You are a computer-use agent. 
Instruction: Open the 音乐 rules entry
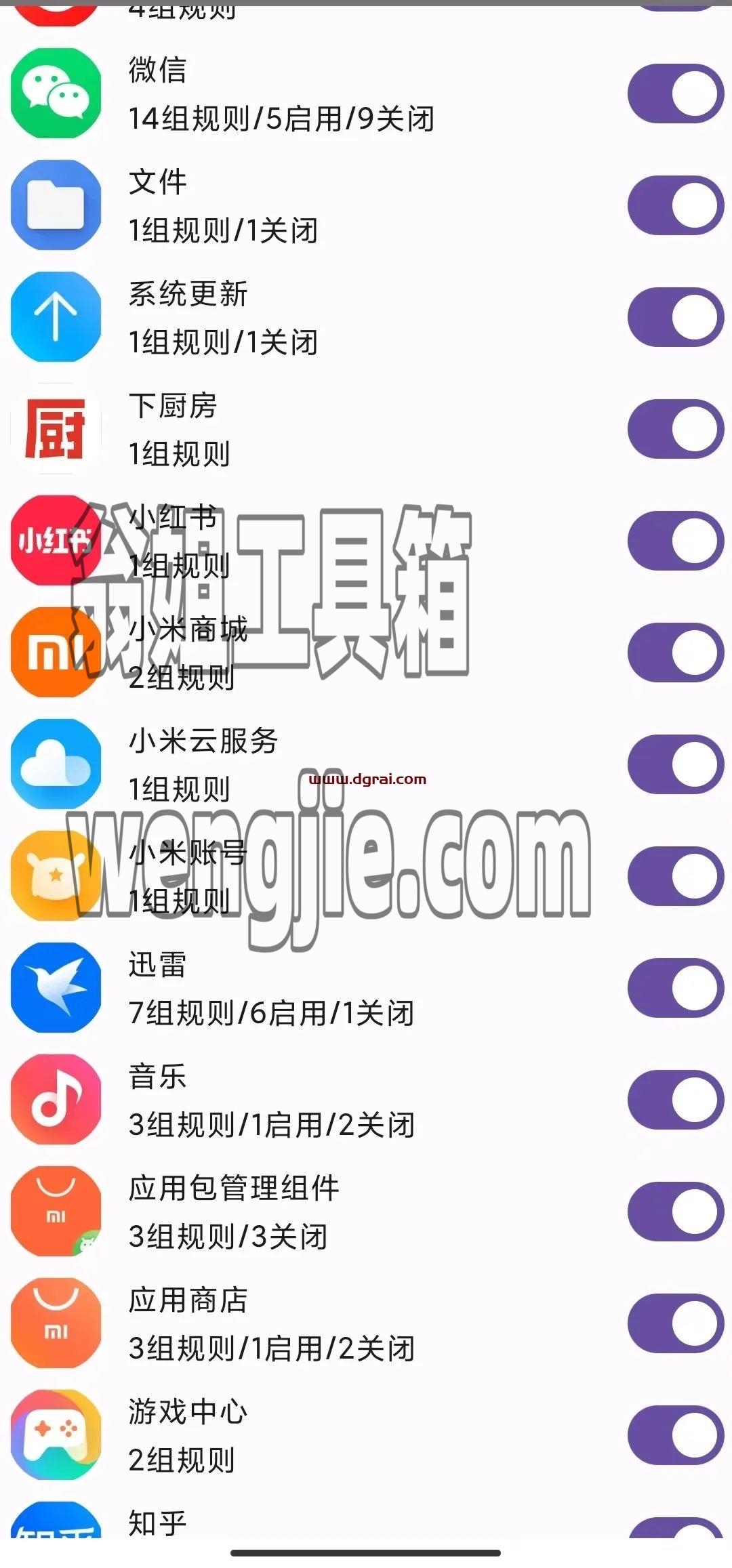[366, 1100]
